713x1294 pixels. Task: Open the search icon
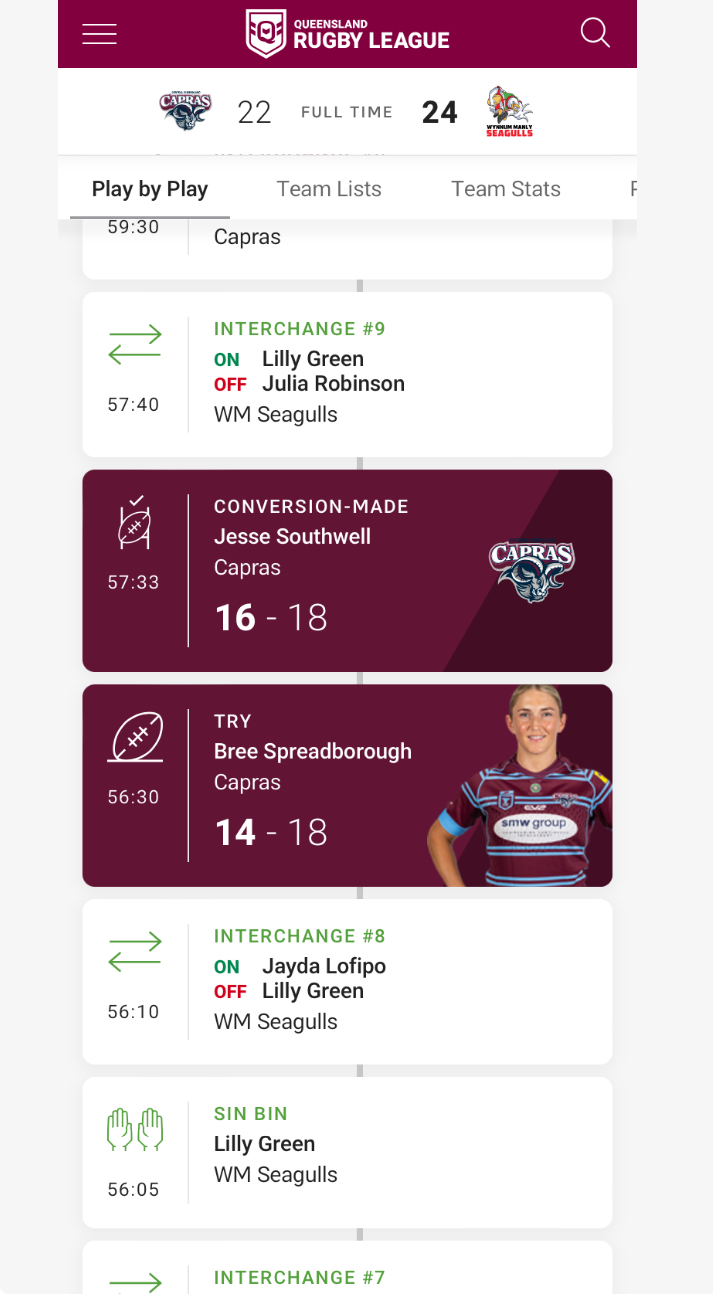point(595,33)
